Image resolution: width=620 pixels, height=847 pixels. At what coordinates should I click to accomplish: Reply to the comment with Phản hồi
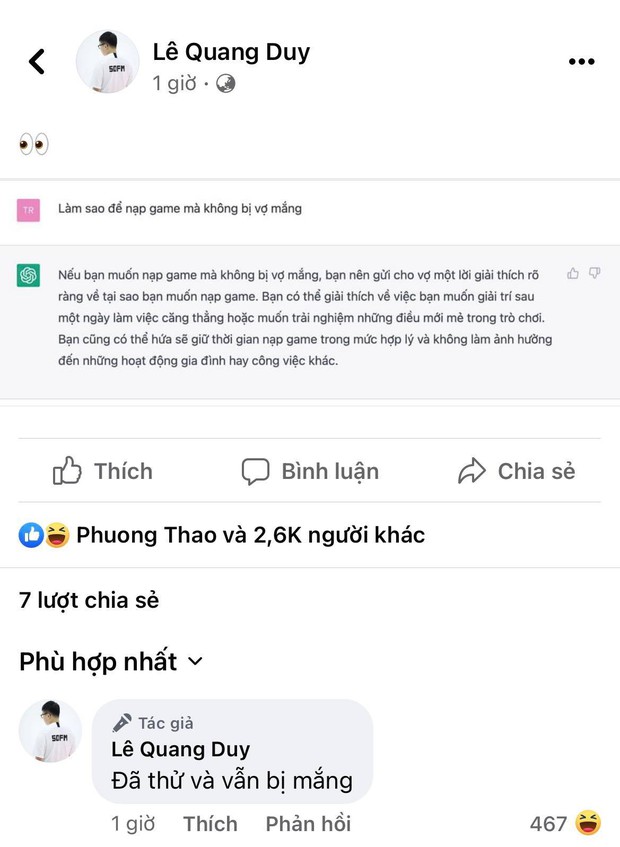click(308, 824)
